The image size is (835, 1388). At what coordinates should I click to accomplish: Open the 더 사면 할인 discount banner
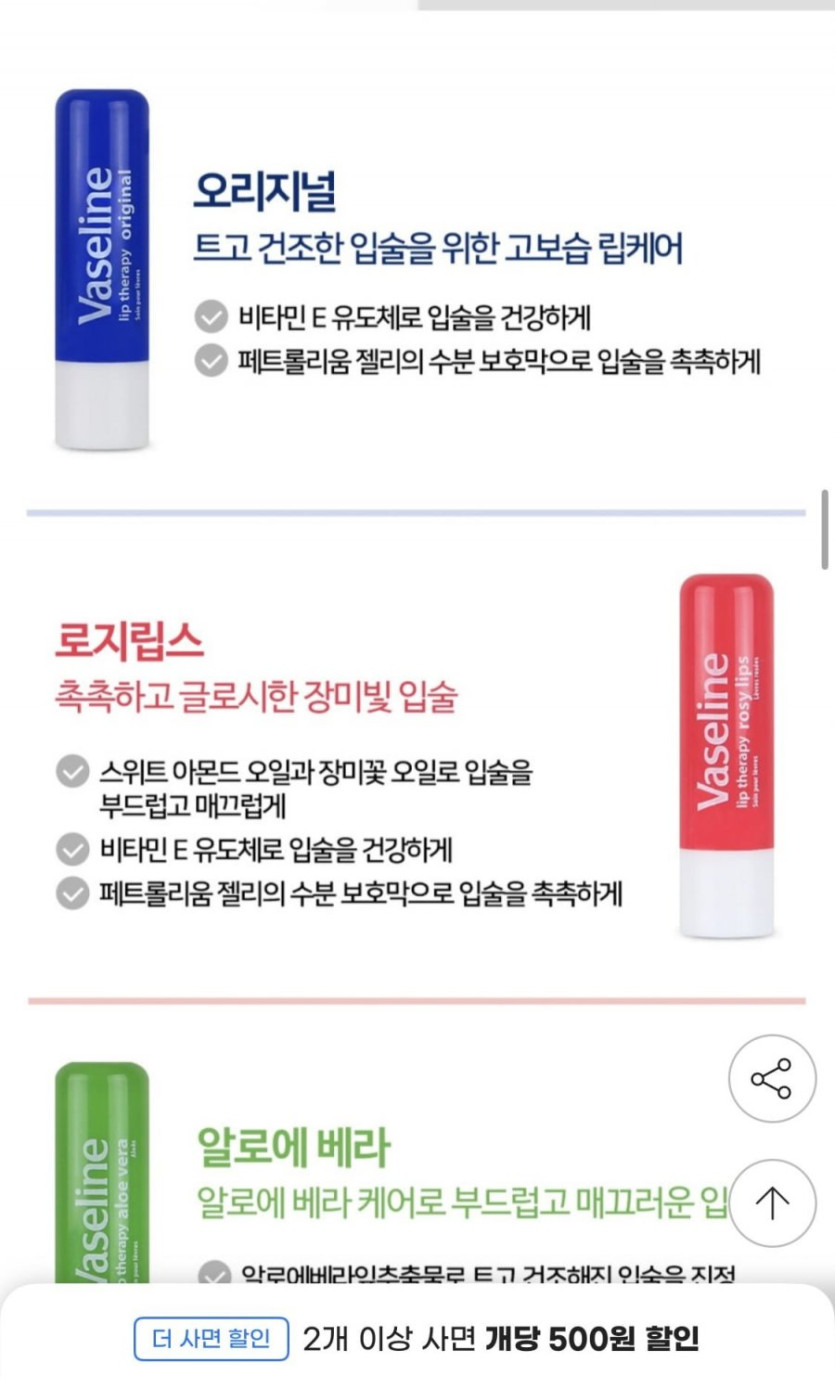click(212, 1338)
